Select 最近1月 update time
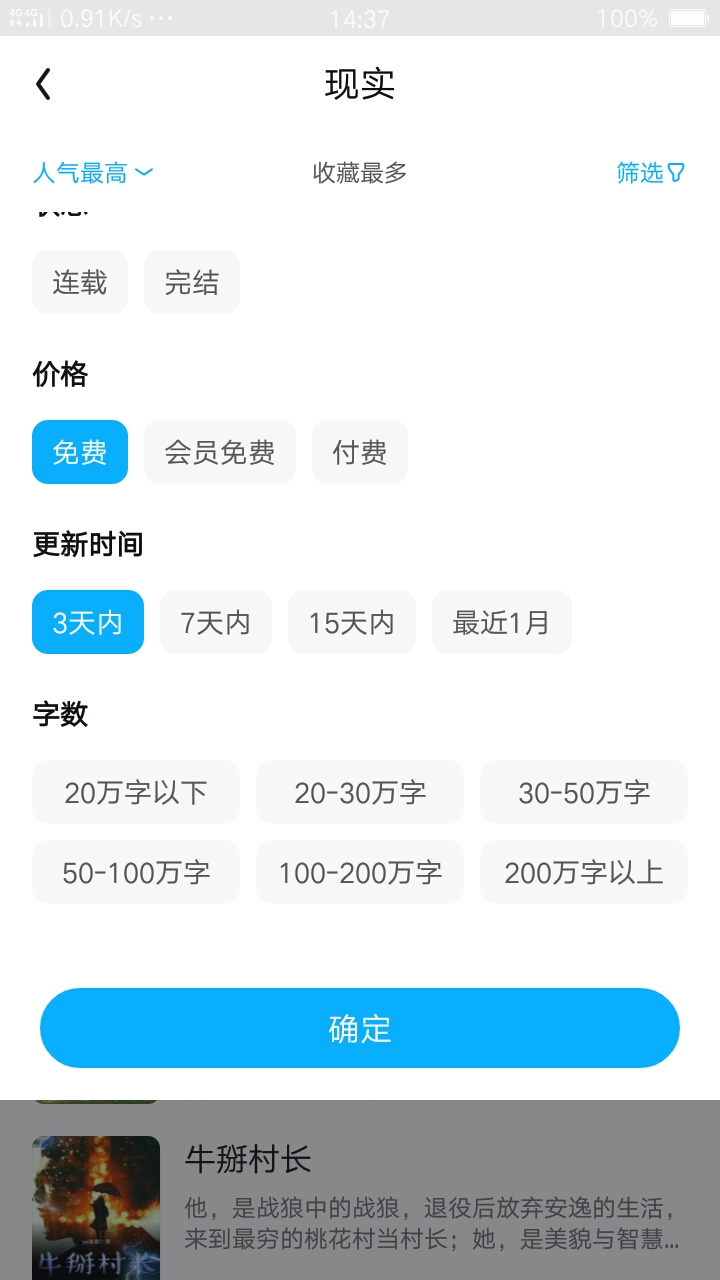Viewport: 720px width, 1280px height. (x=502, y=622)
